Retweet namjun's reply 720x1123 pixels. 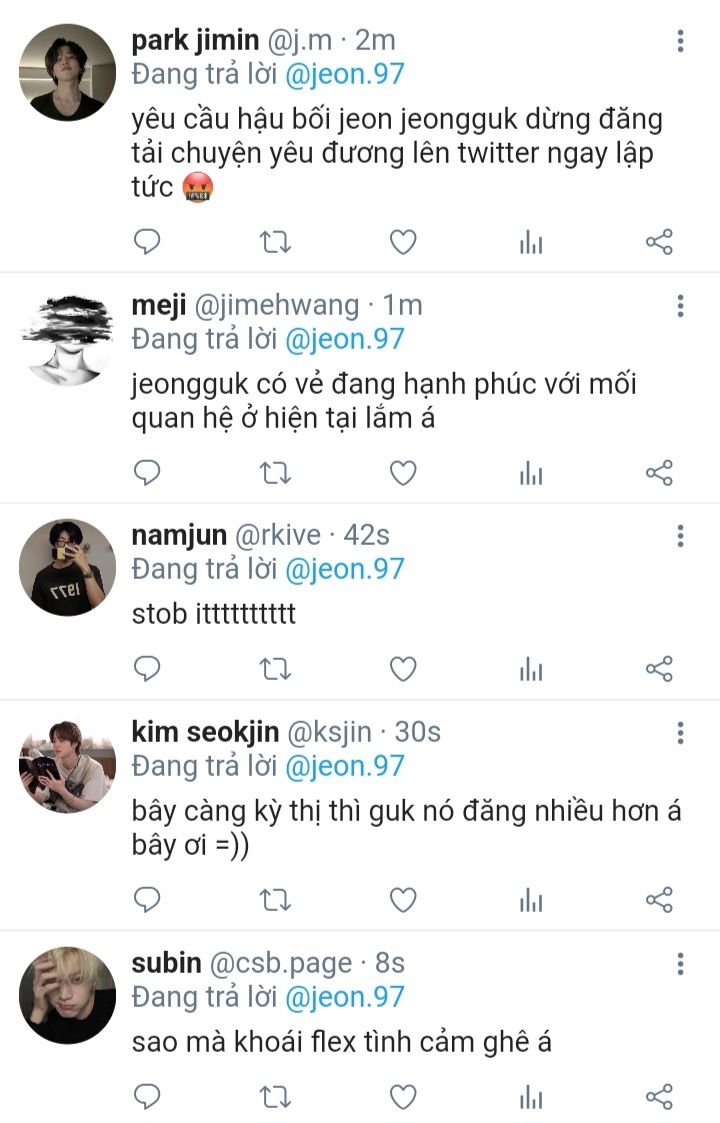coord(274,669)
